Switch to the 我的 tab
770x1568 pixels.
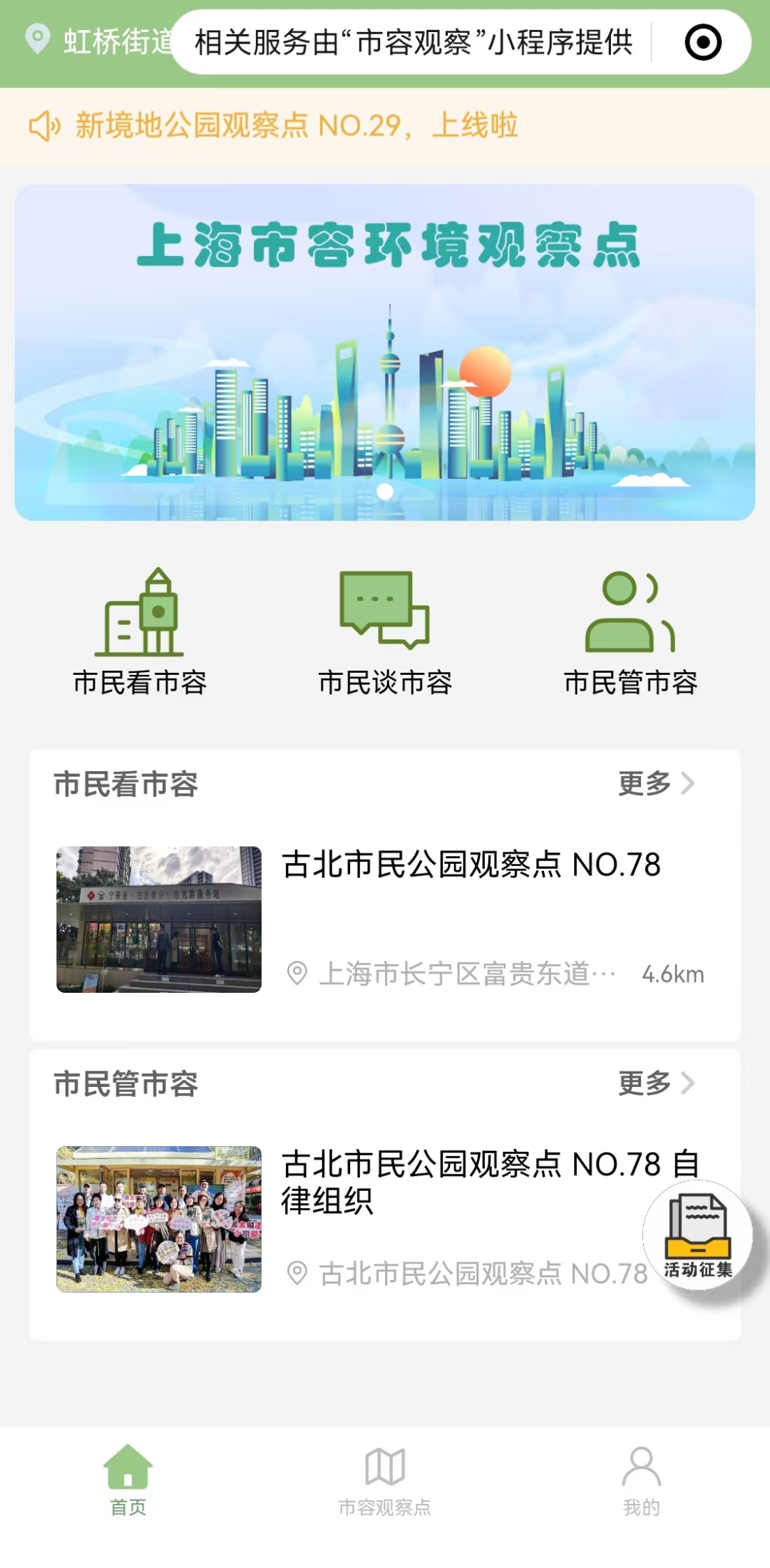tap(642, 1480)
